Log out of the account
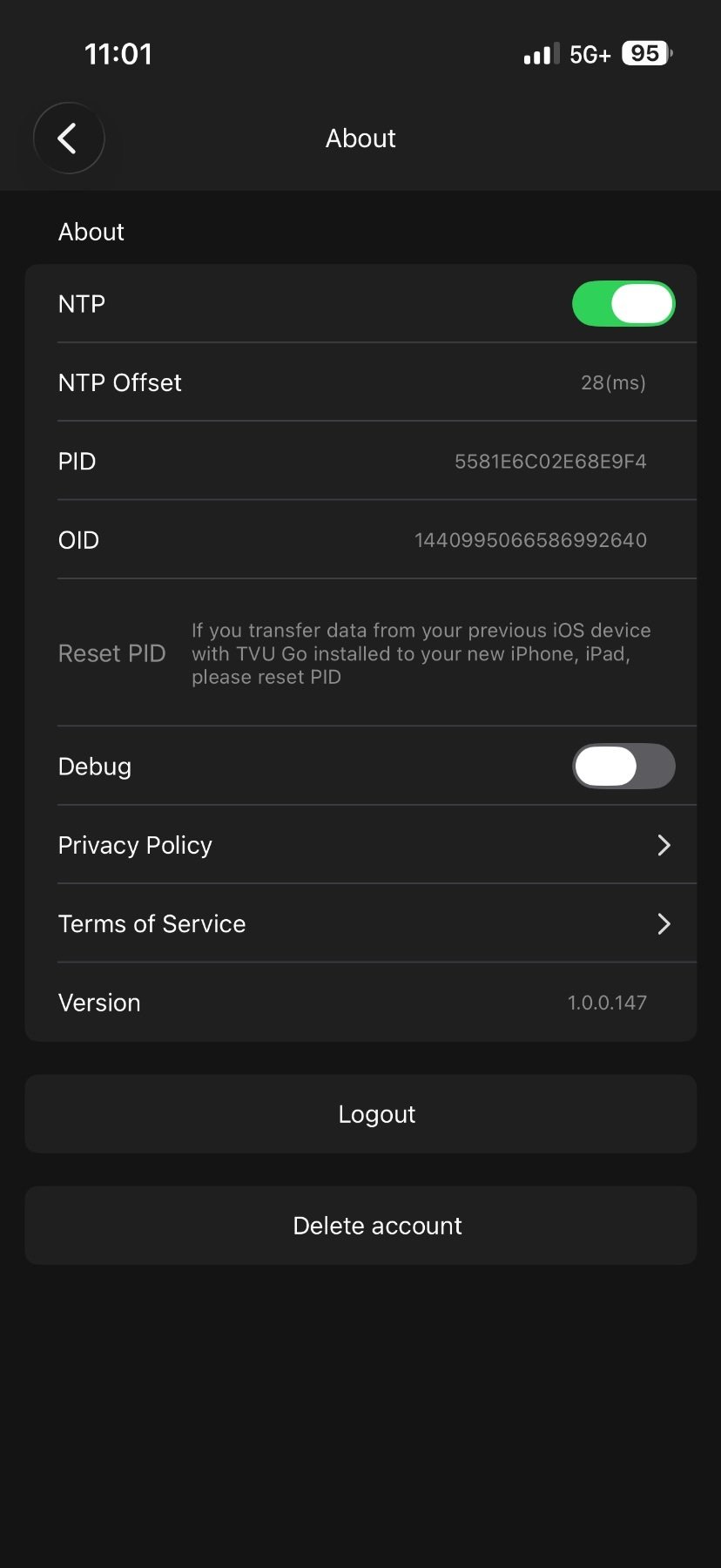This screenshot has width=721, height=1568. coord(360,1114)
